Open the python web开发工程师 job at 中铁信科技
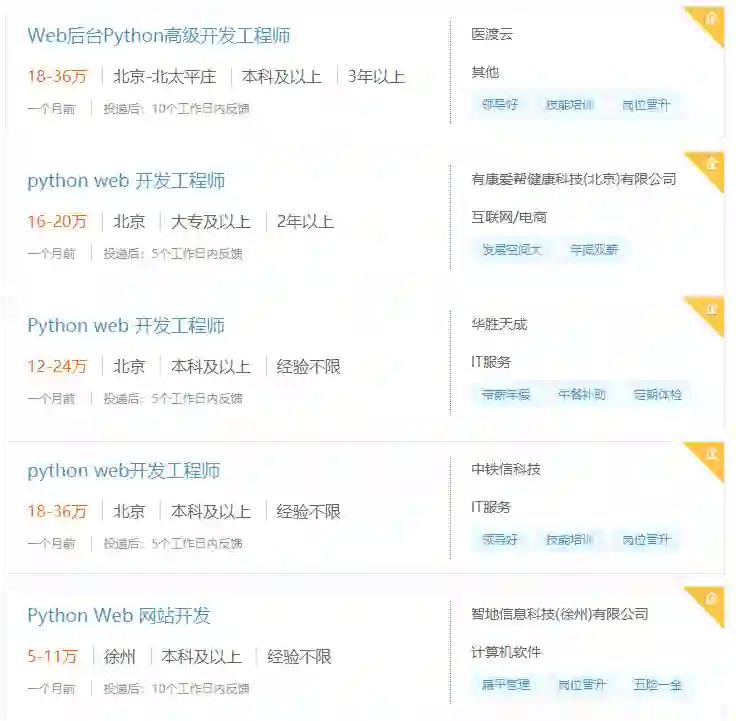 tap(124, 471)
